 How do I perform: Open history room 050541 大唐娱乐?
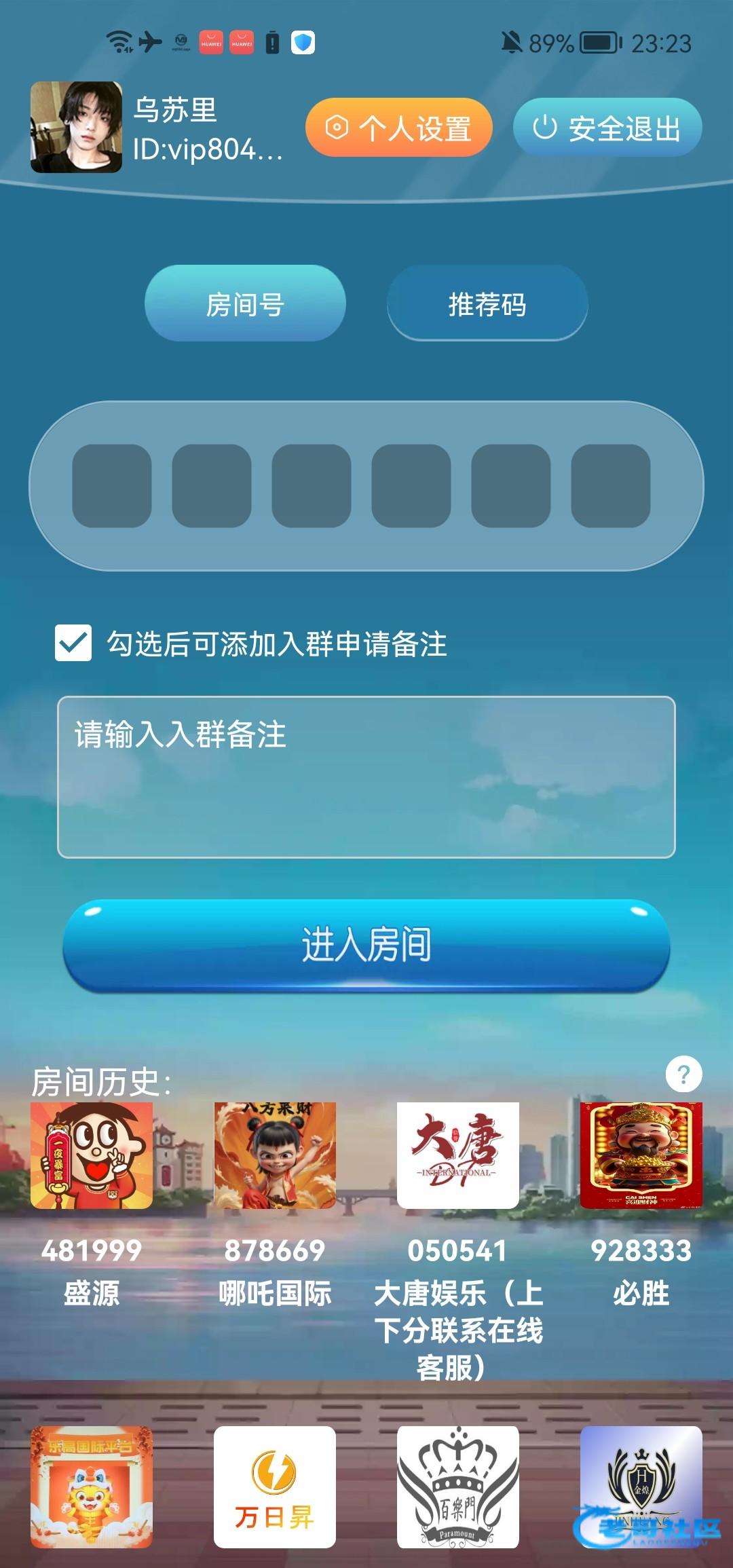[458, 1155]
